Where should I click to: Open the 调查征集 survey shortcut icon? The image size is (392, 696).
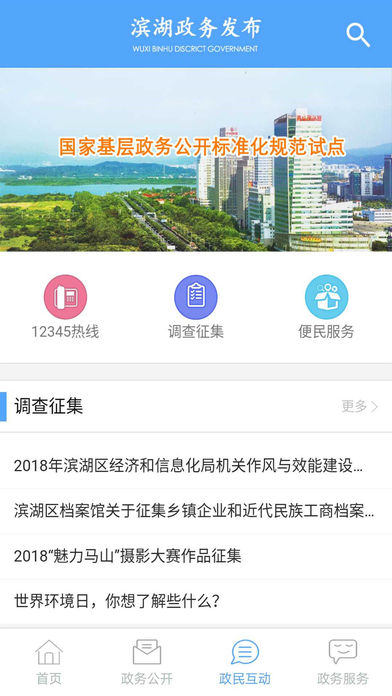[196, 297]
